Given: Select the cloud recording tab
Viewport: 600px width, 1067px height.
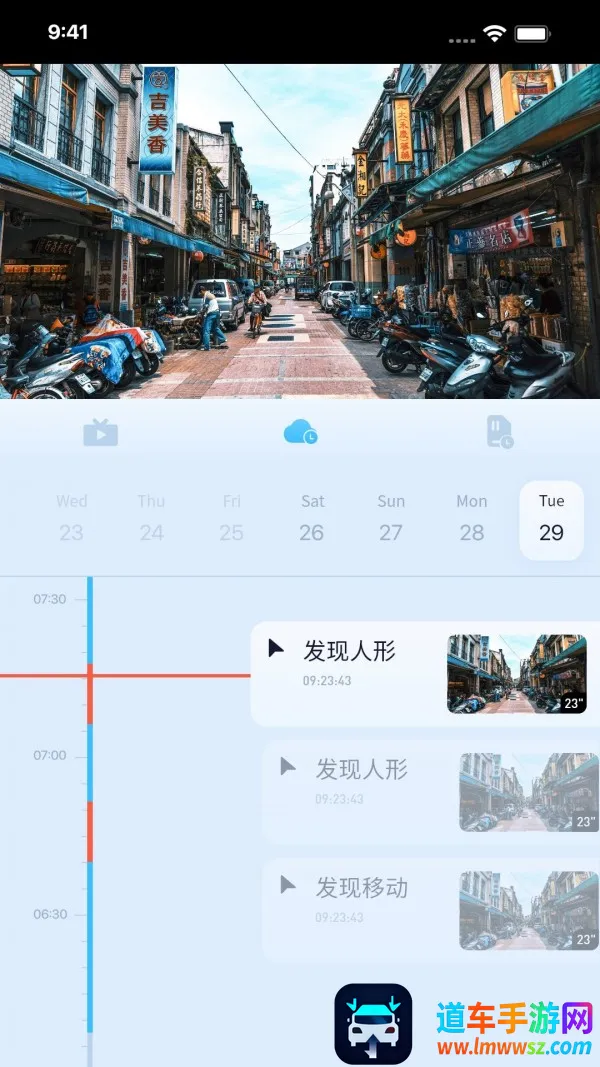Looking at the screenshot, I should click(x=300, y=432).
